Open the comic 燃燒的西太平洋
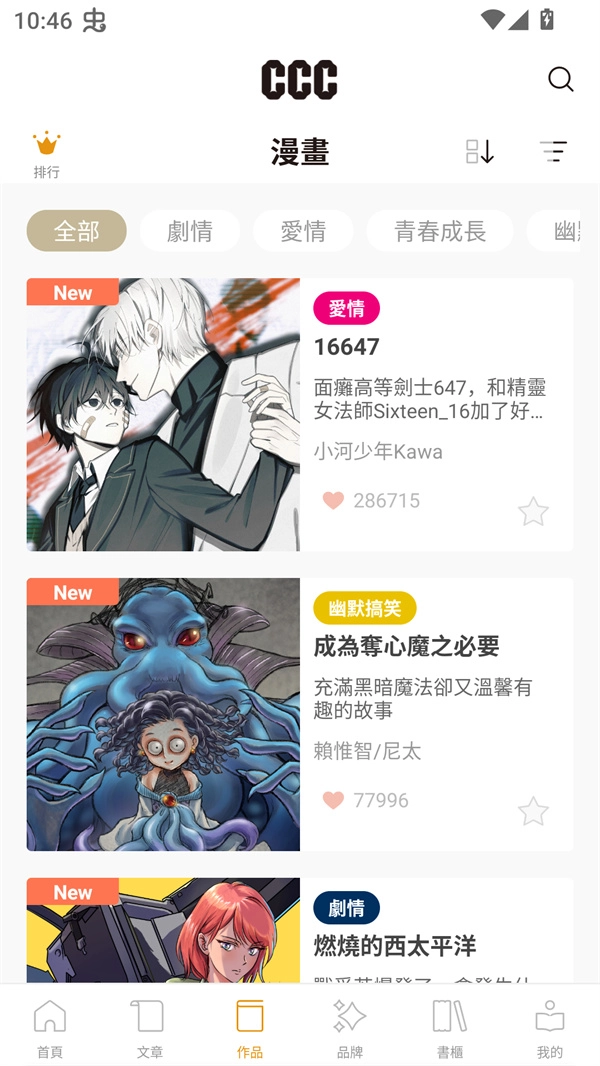 (x=394, y=945)
